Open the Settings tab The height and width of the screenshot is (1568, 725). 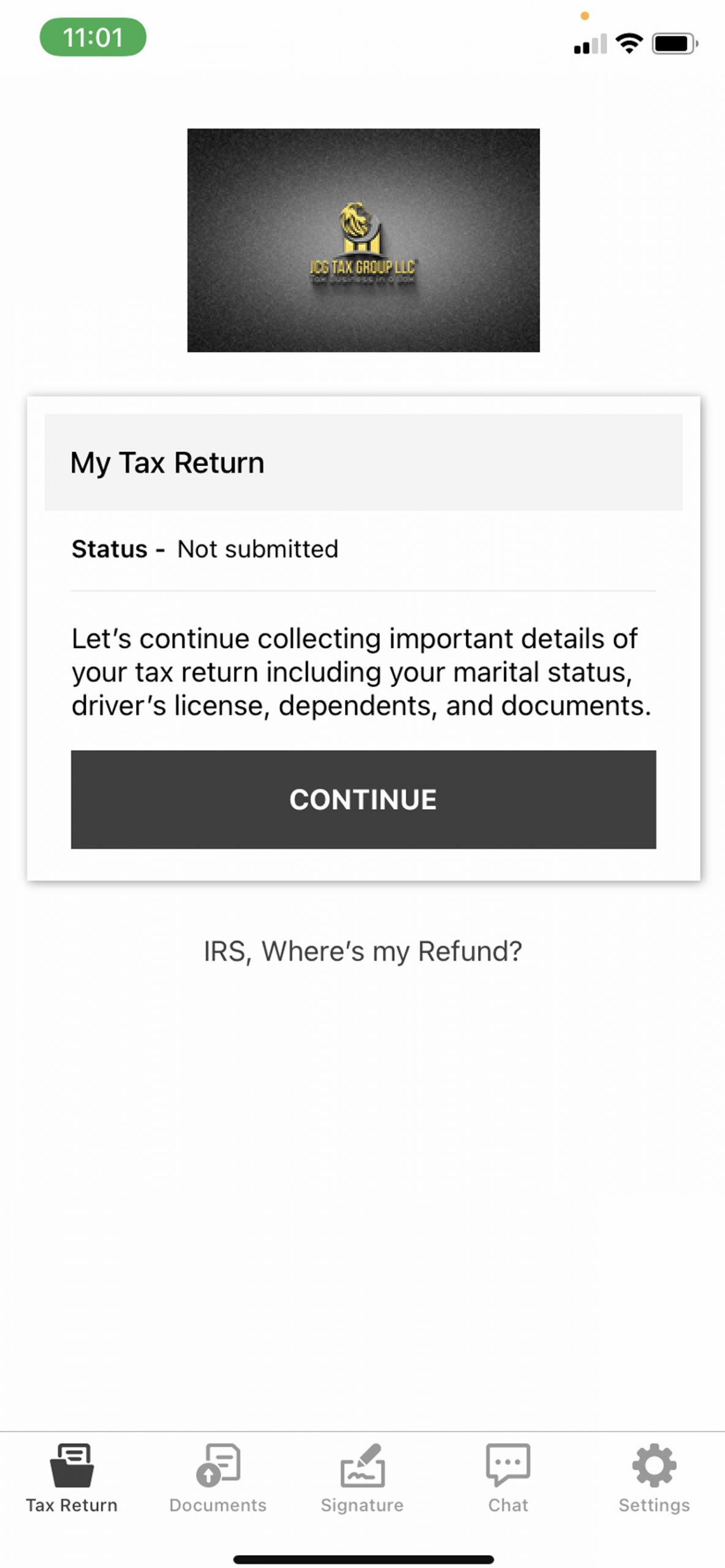pyautogui.click(x=653, y=1477)
